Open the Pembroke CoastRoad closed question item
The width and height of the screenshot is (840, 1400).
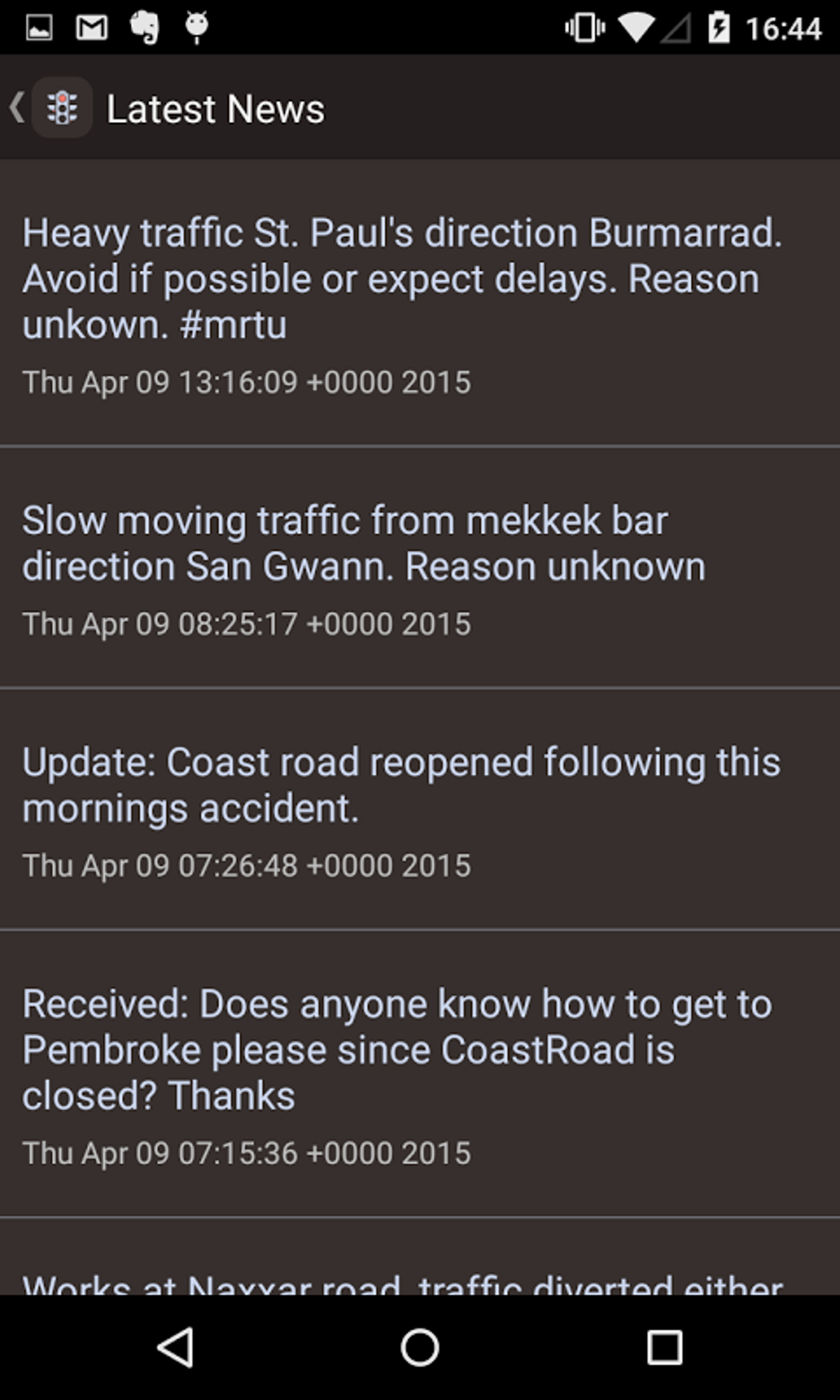(x=420, y=1074)
